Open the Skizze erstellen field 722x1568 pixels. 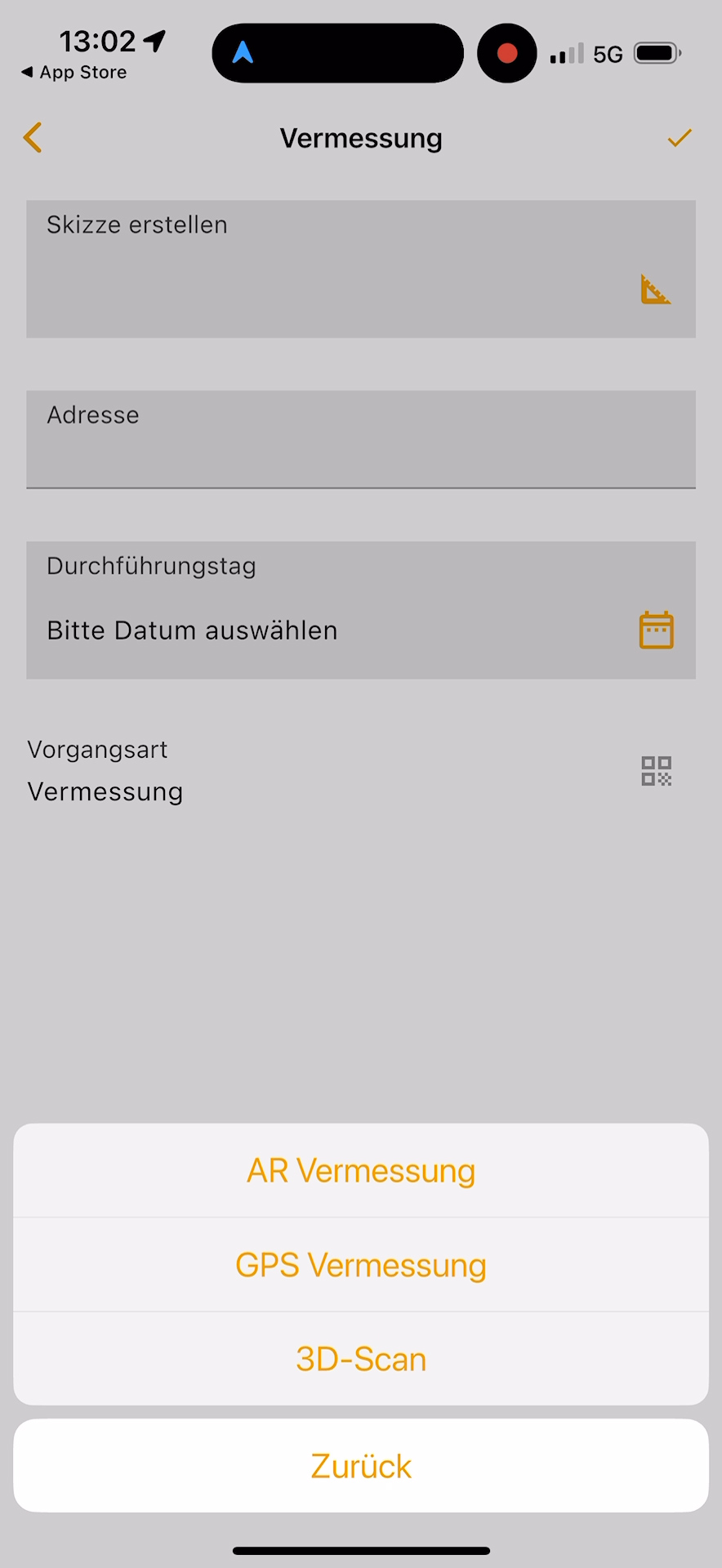pyautogui.click(x=361, y=269)
